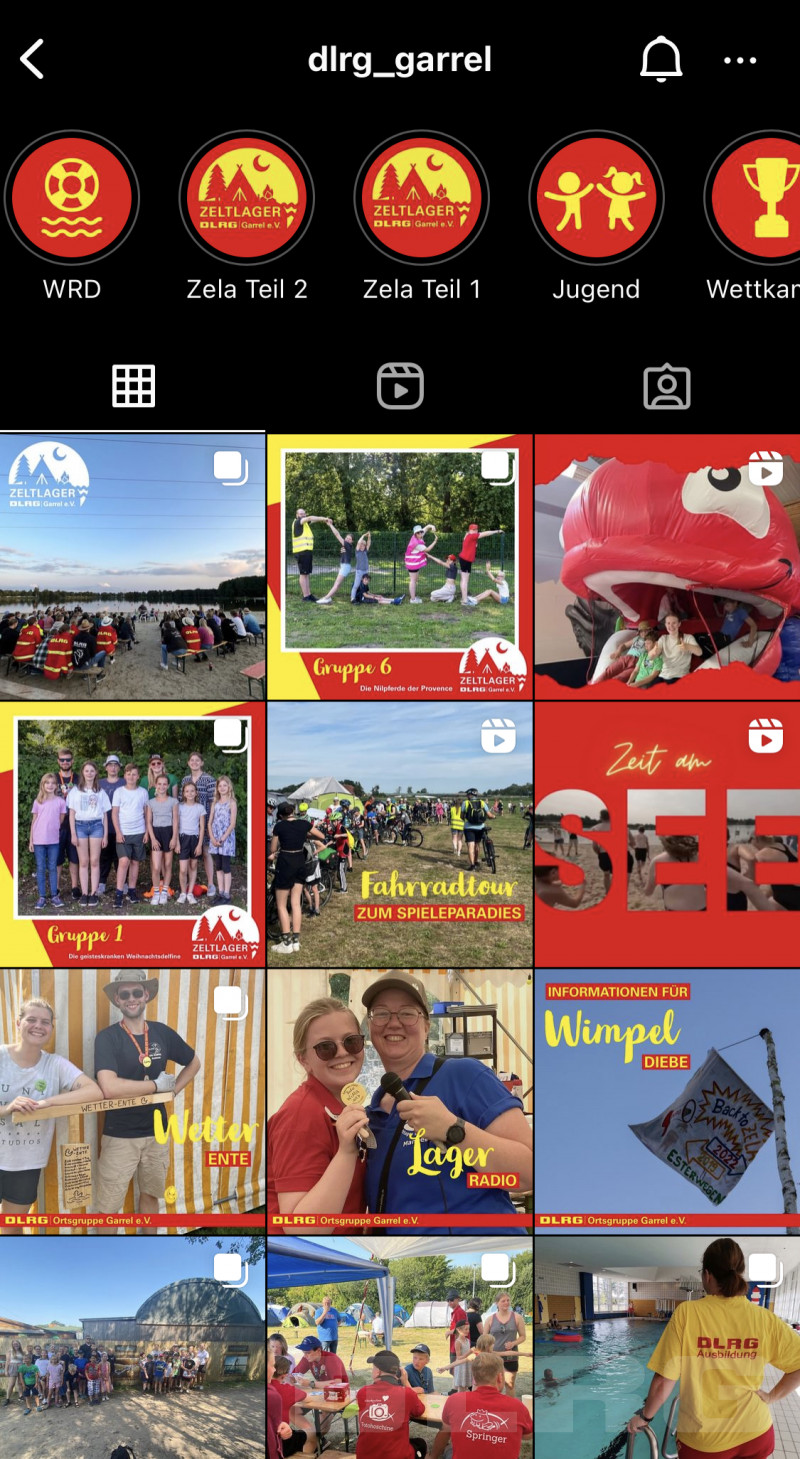Play the Fahrradtour zum Spieleparadies reel
Image resolution: width=800 pixels, height=1459 pixels.
coord(400,833)
